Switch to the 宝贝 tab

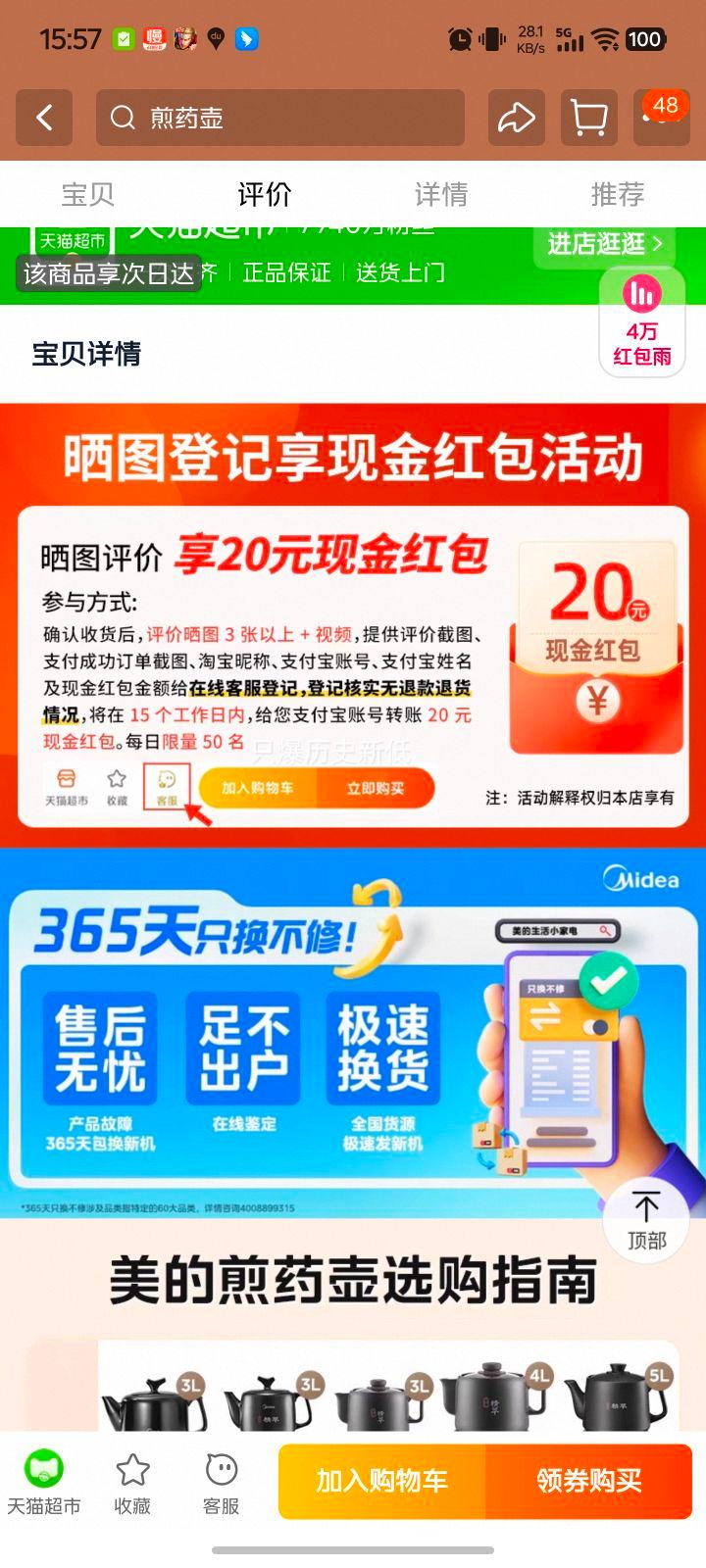click(x=88, y=194)
